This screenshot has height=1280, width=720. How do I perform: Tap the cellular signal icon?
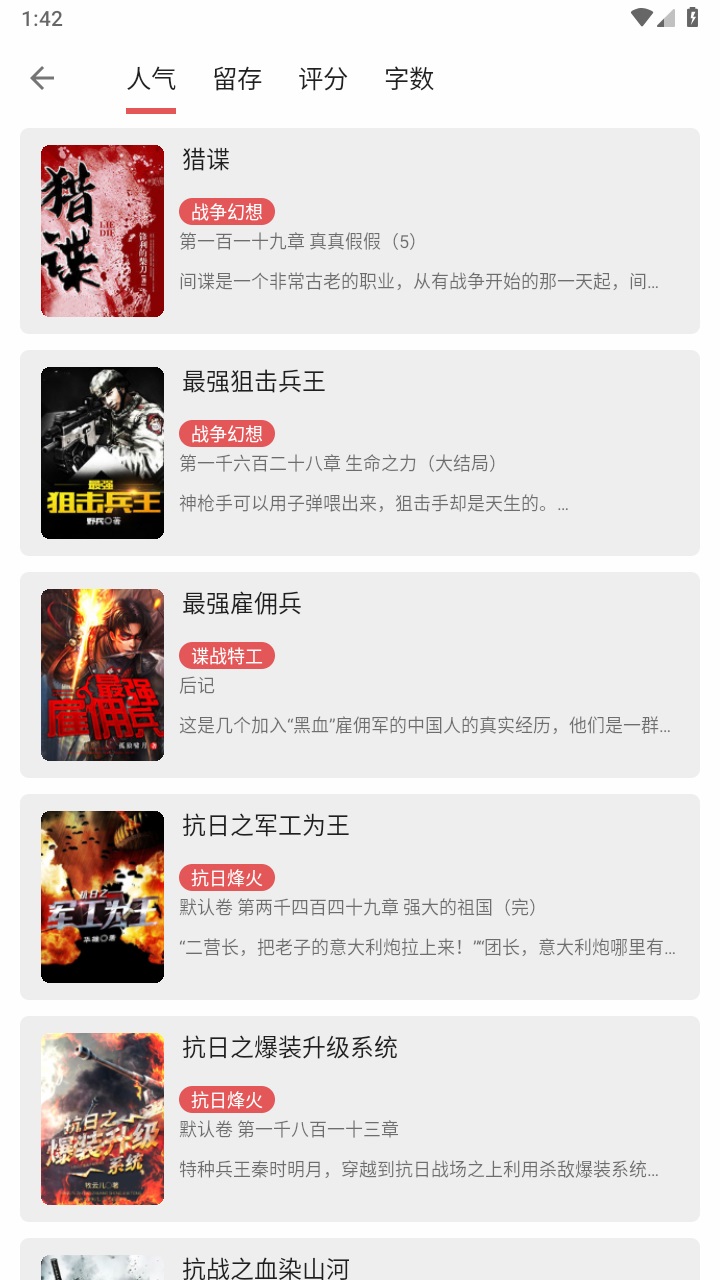pyautogui.click(x=666, y=17)
